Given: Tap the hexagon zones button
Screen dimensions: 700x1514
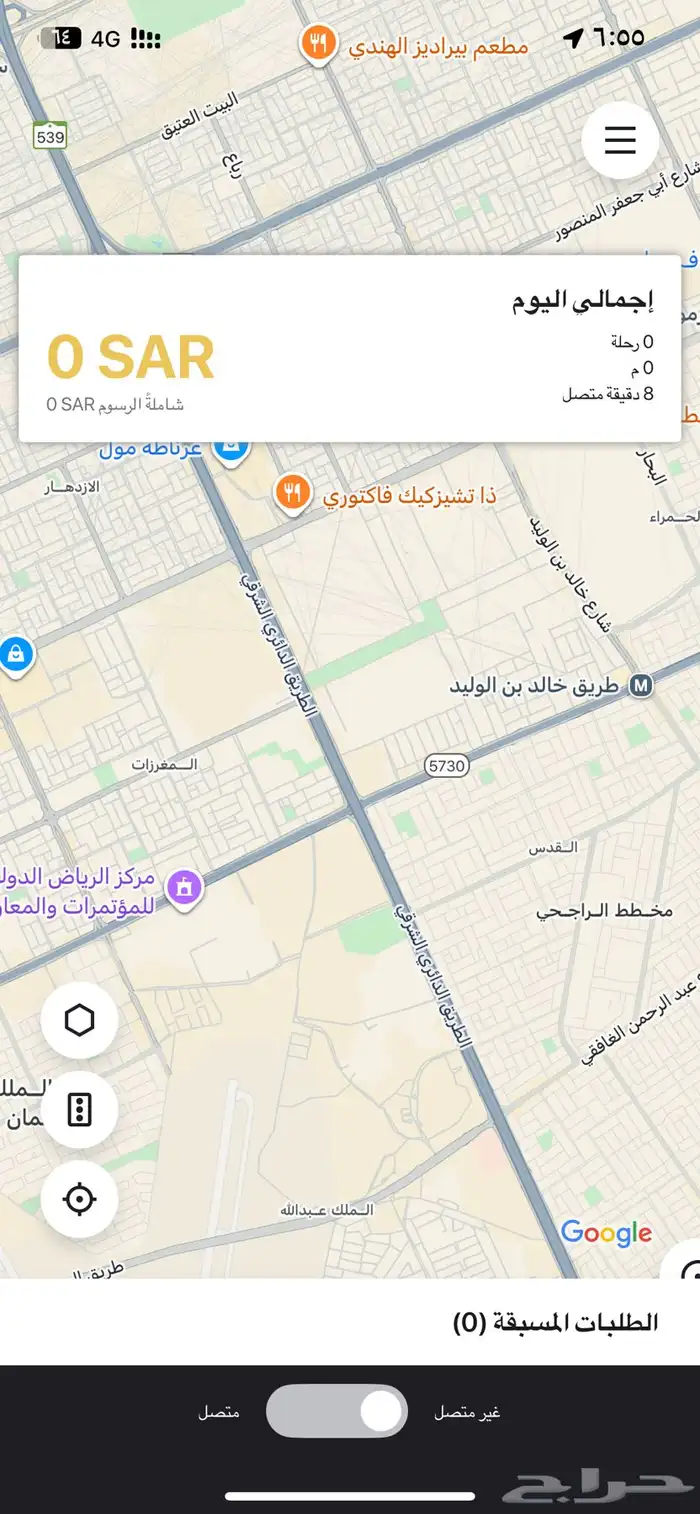Looking at the screenshot, I should pyautogui.click(x=80, y=1021).
